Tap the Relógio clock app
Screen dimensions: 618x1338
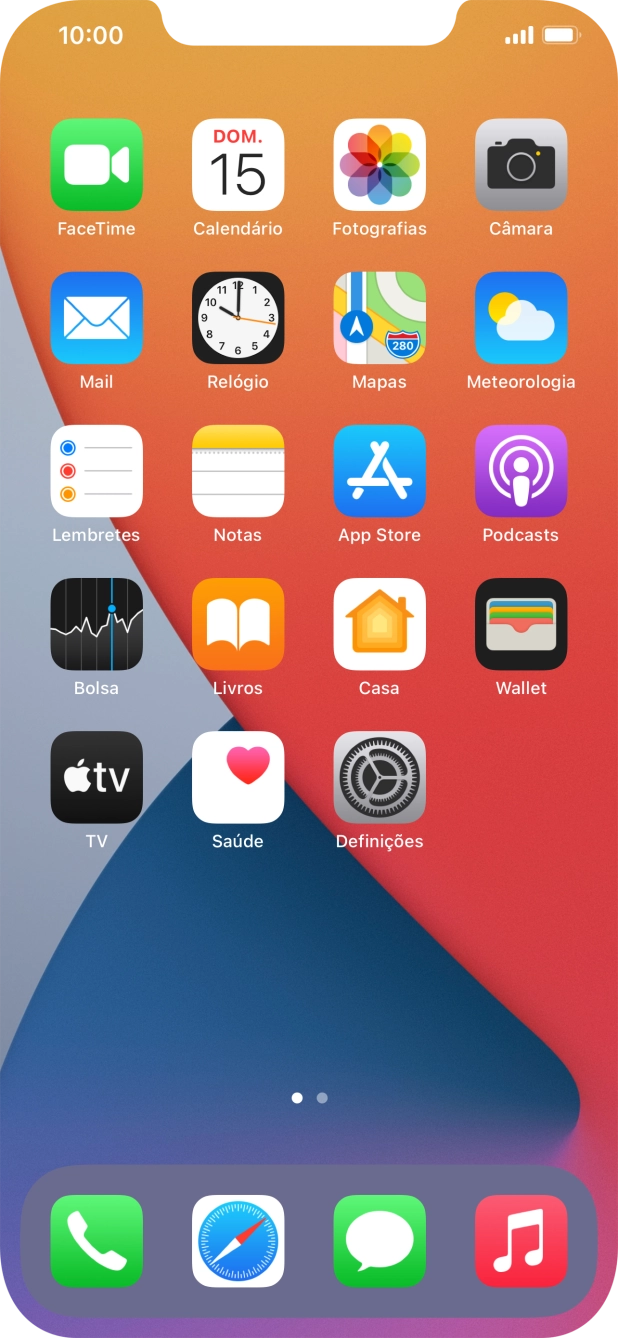238,318
